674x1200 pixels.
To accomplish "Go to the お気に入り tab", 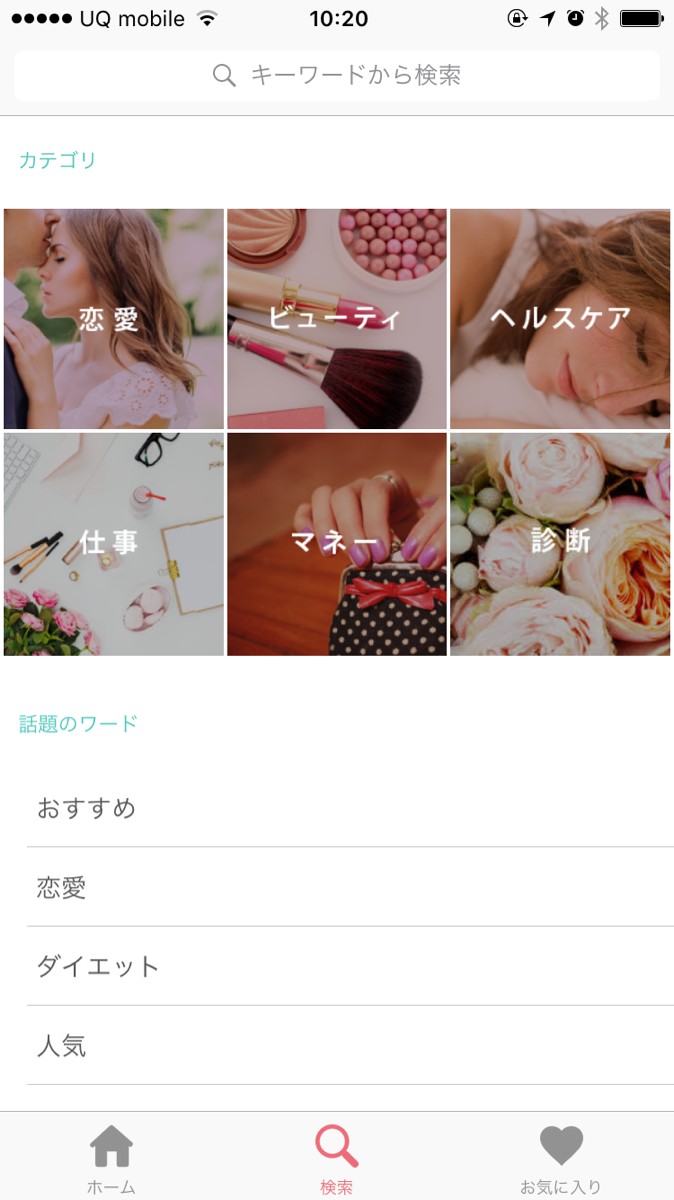I will 561,1158.
